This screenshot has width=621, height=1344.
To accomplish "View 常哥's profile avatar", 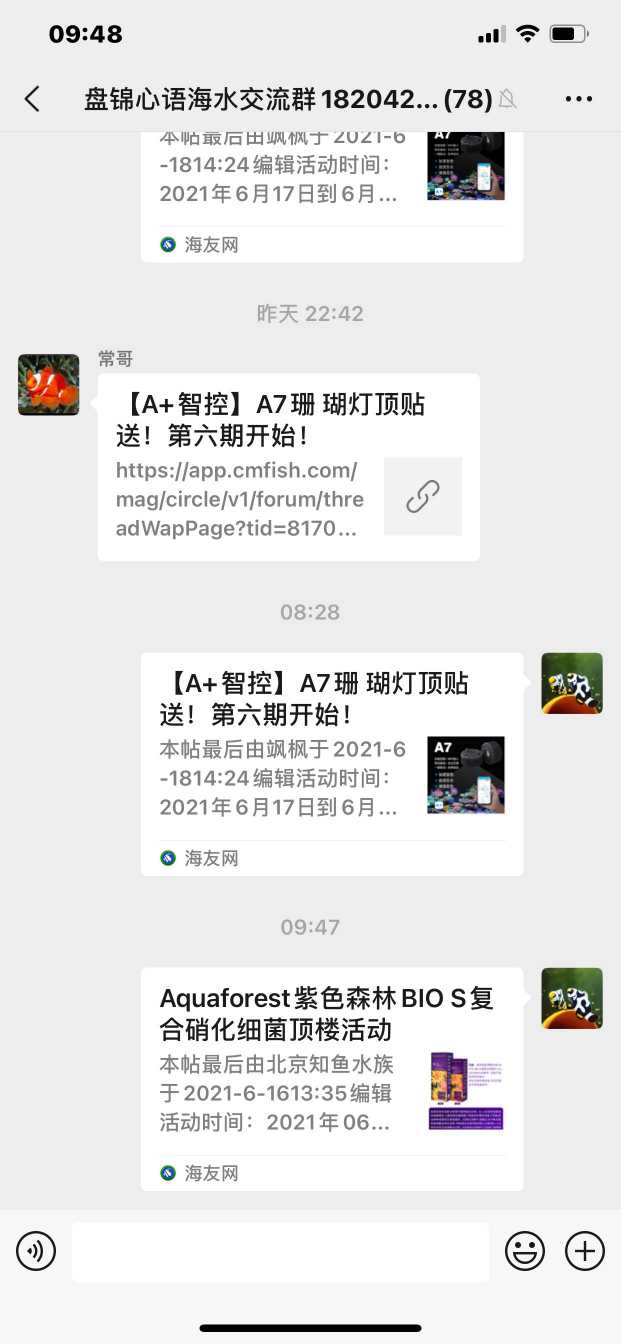I will pyautogui.click(x=48, y=384).
